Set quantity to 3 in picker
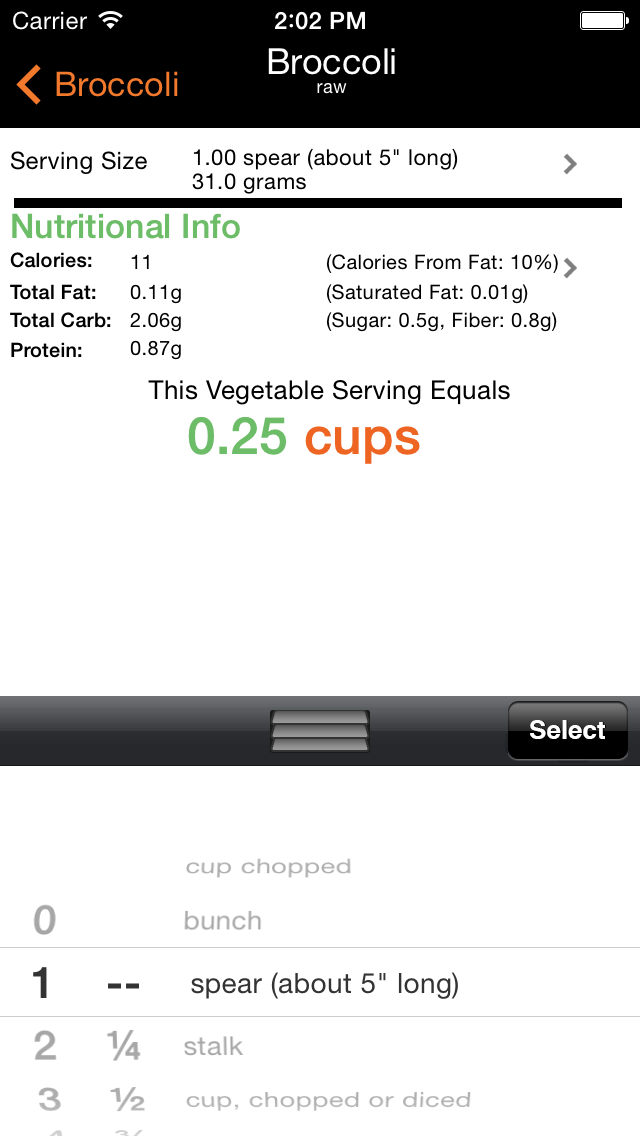The width and height of the screenshot is (640, 1136). pyautogui.click(x=49, y=1100)
